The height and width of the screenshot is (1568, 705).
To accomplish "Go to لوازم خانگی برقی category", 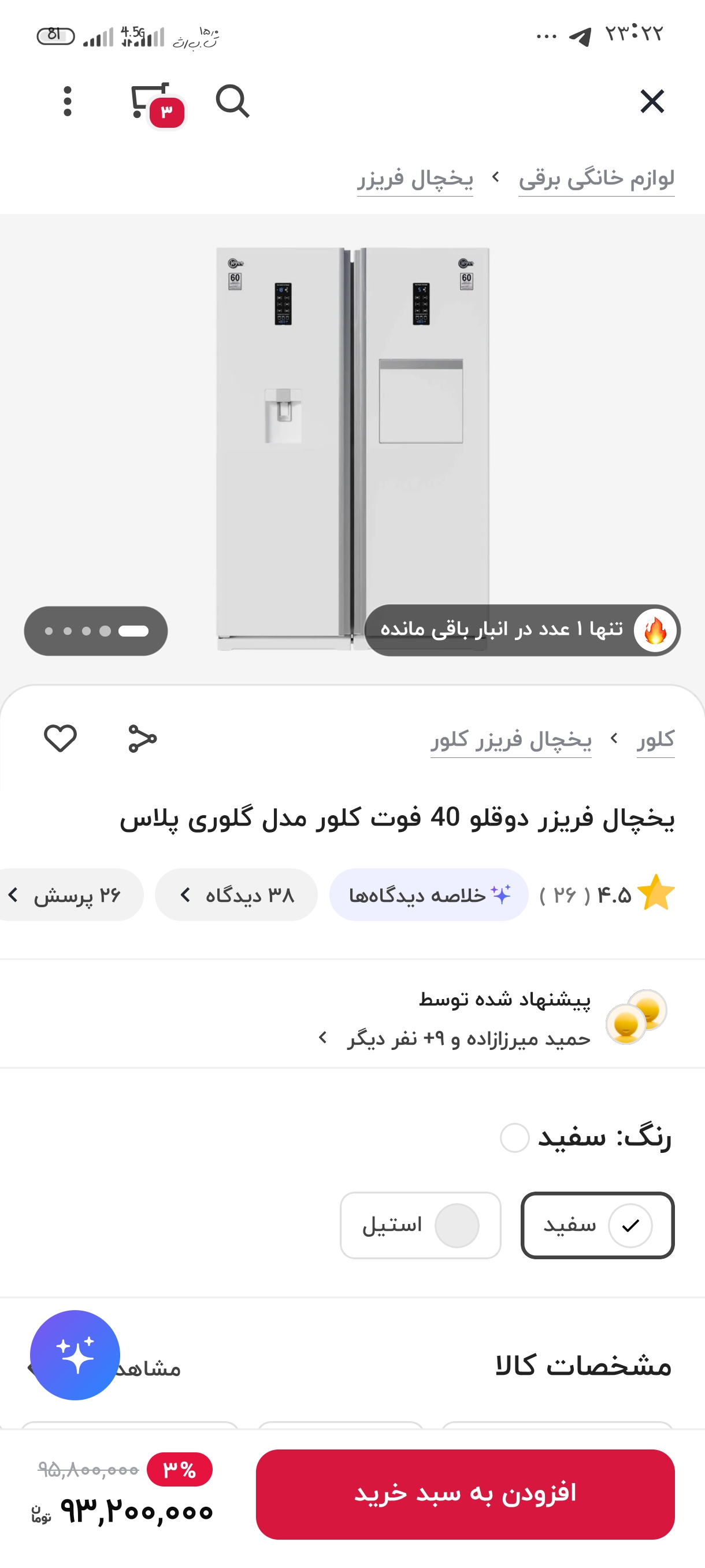I will 596,178.
